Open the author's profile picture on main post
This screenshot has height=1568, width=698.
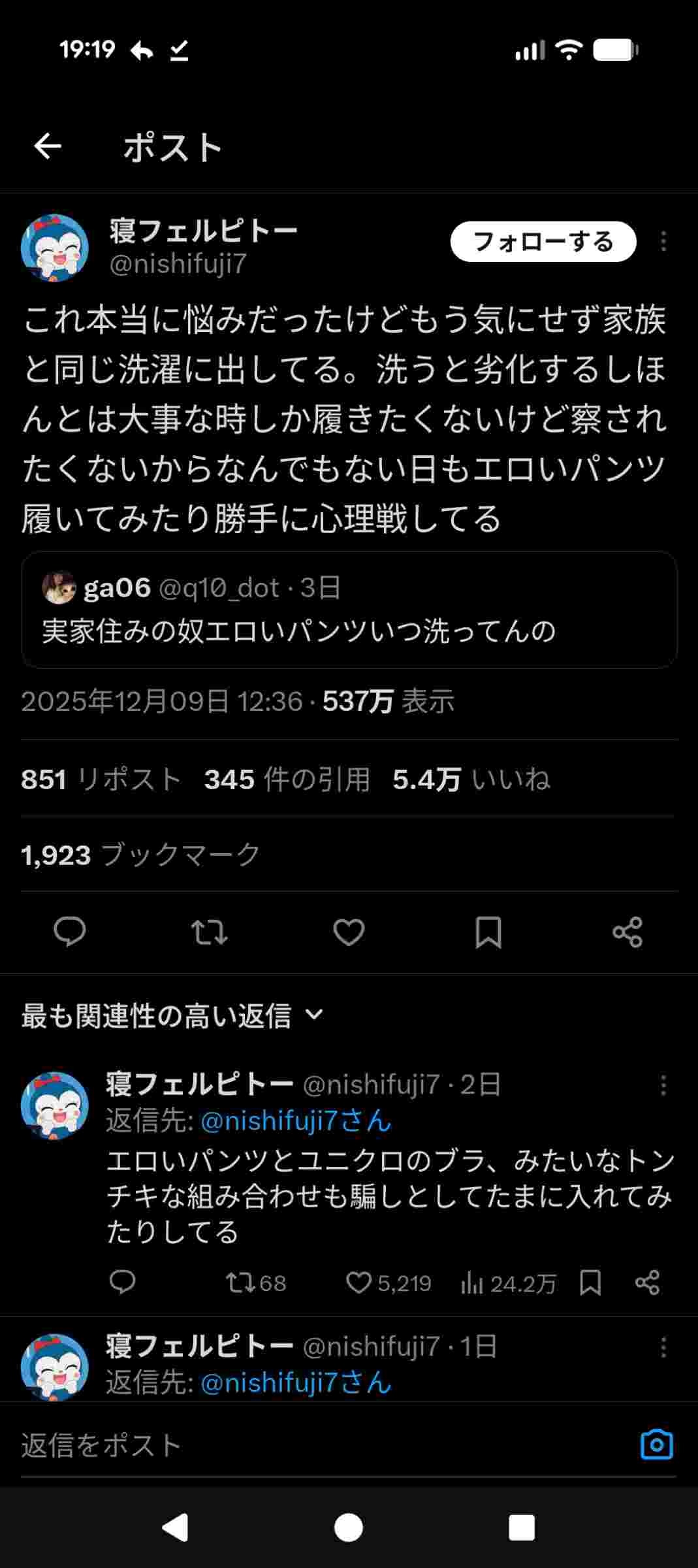[x=55, y=248]
